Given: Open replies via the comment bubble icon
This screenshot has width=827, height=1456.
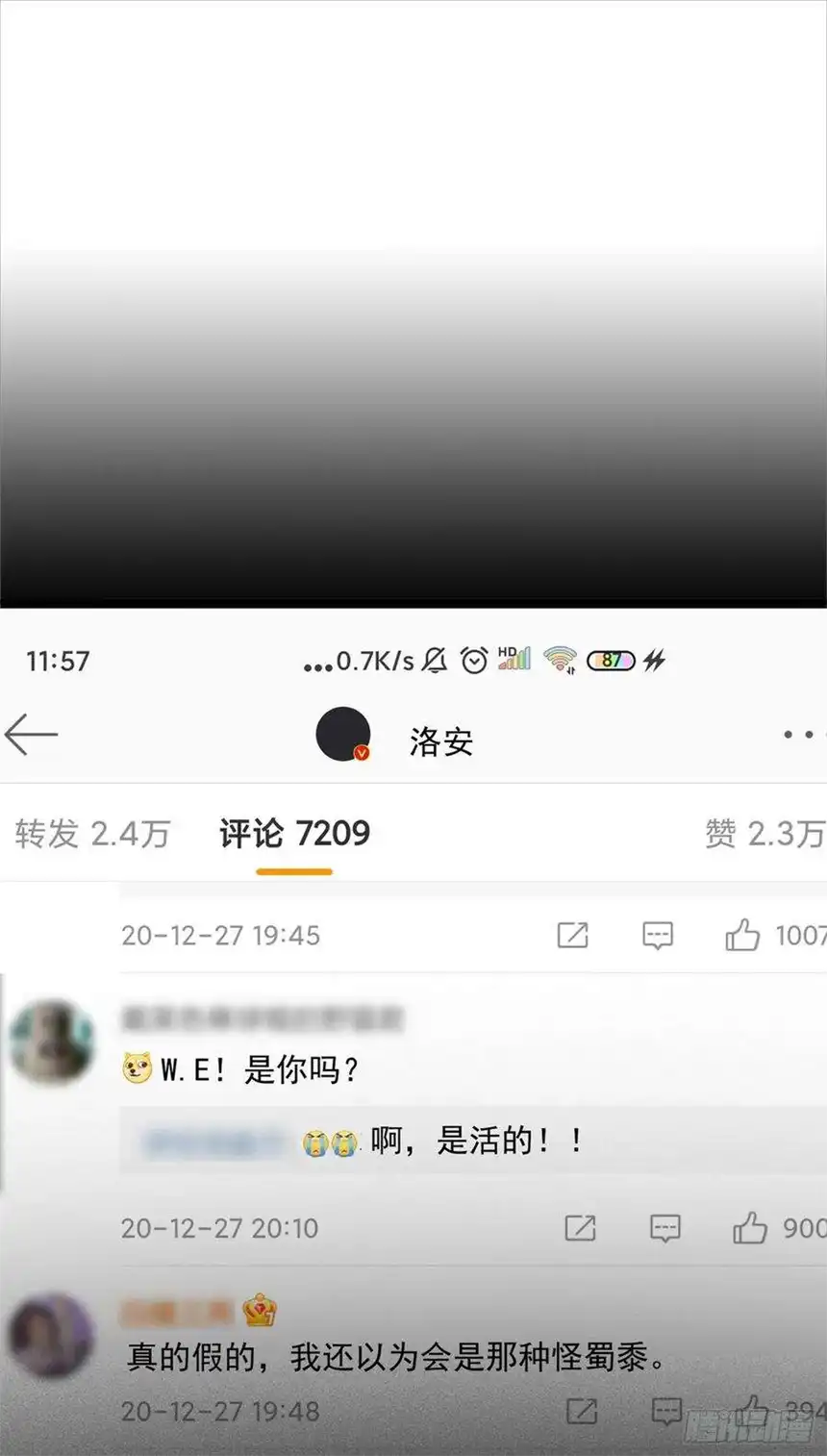Looking at the screenshot, I should coord(657,934).
